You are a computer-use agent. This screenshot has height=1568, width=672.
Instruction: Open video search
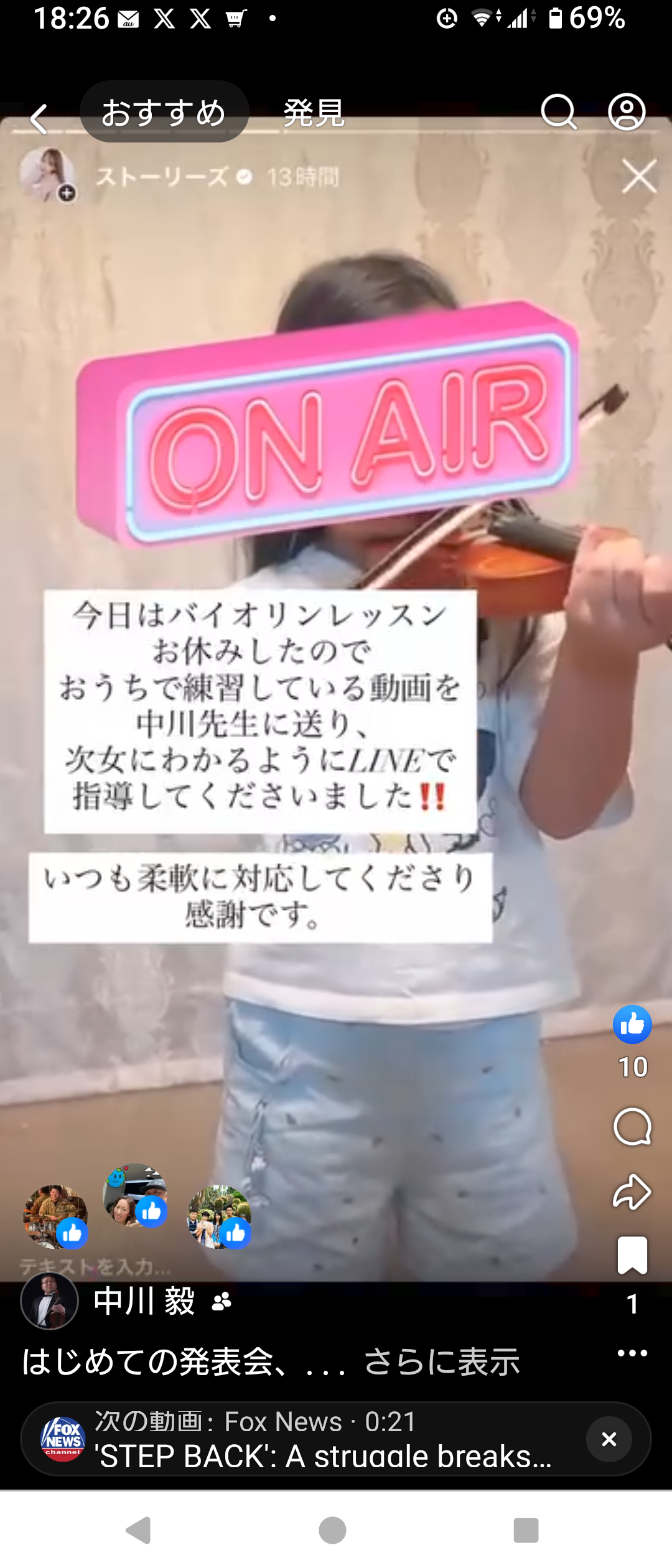pos(558,112)
